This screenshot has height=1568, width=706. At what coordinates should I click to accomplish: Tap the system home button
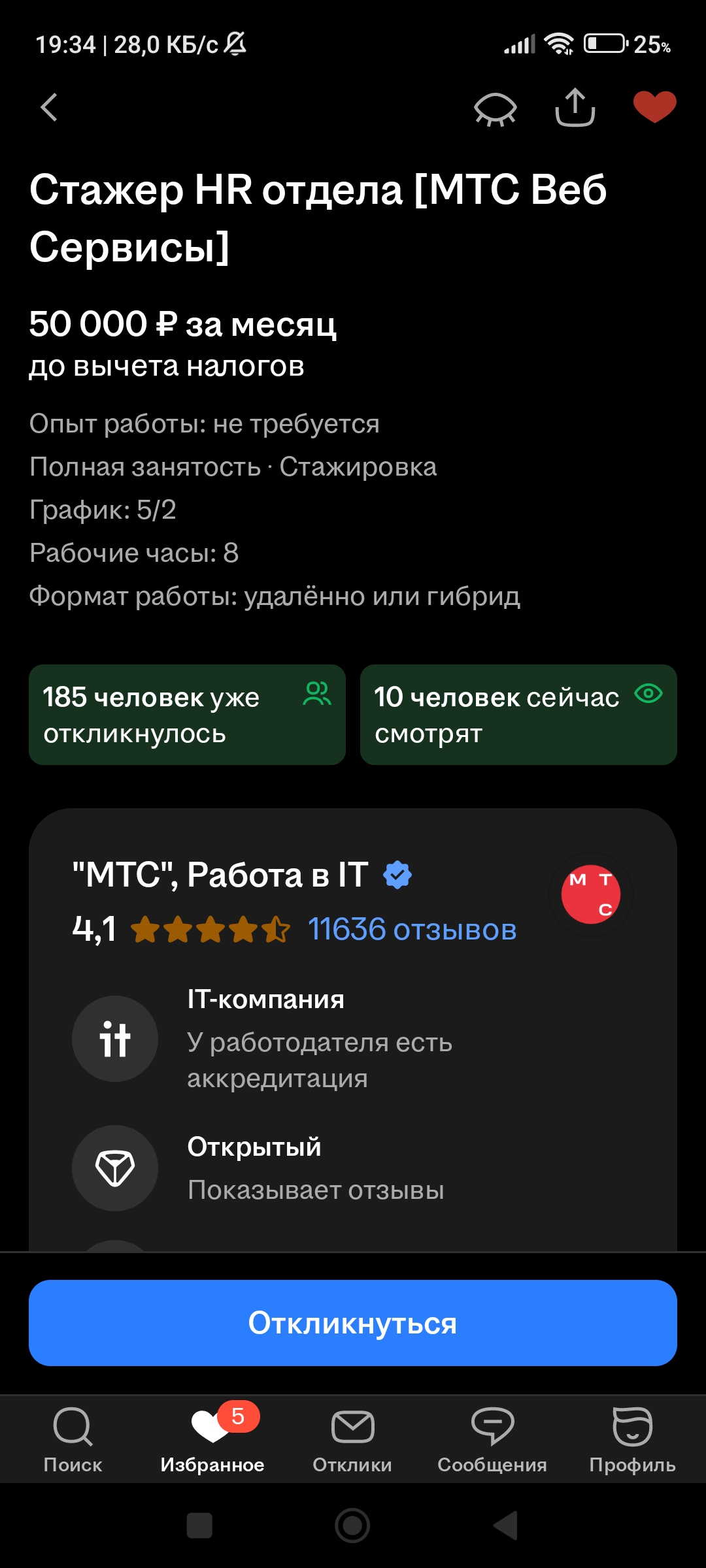click(x=352, y=1526)
